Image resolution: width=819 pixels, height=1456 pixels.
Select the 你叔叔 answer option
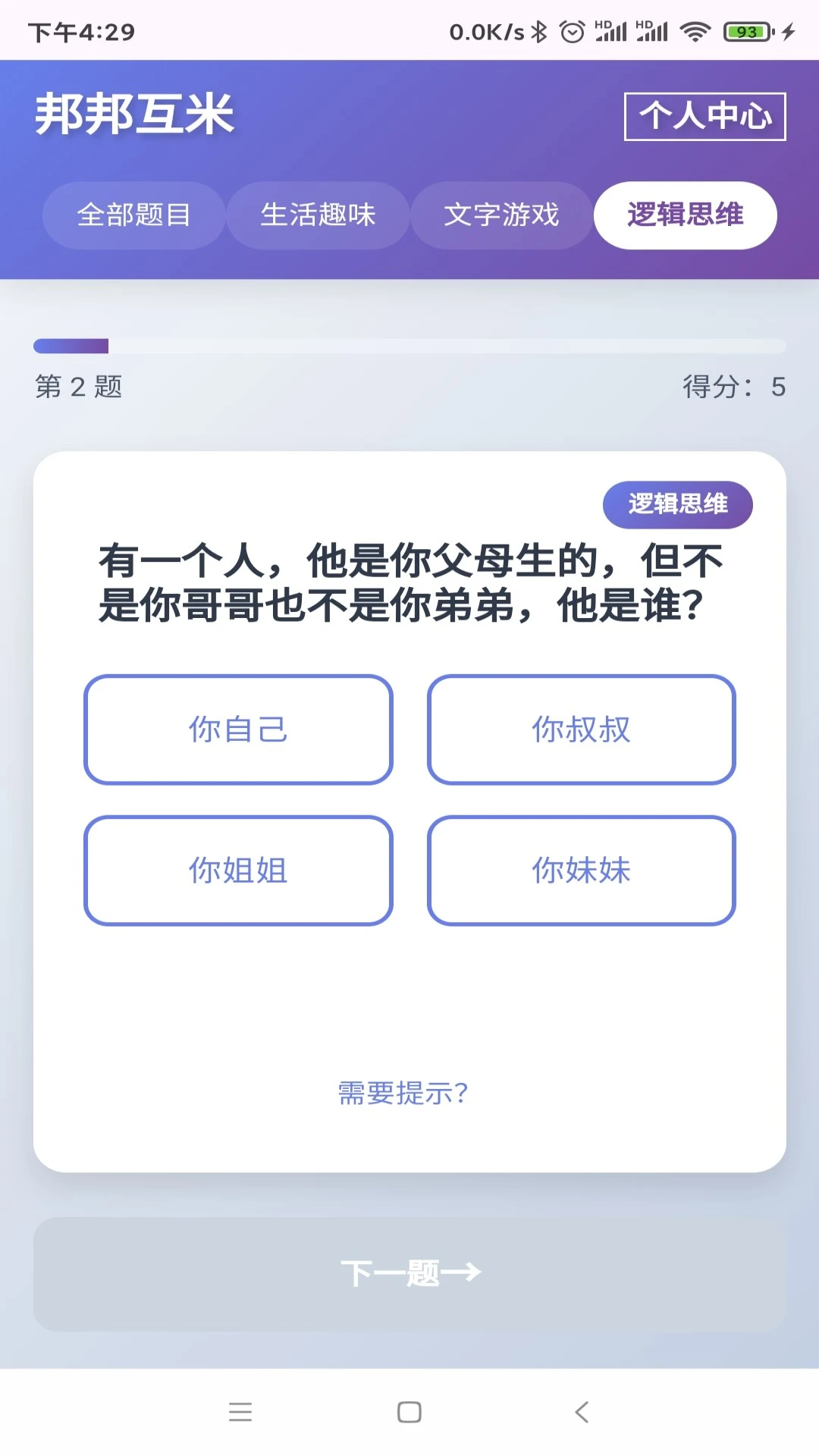581,729
